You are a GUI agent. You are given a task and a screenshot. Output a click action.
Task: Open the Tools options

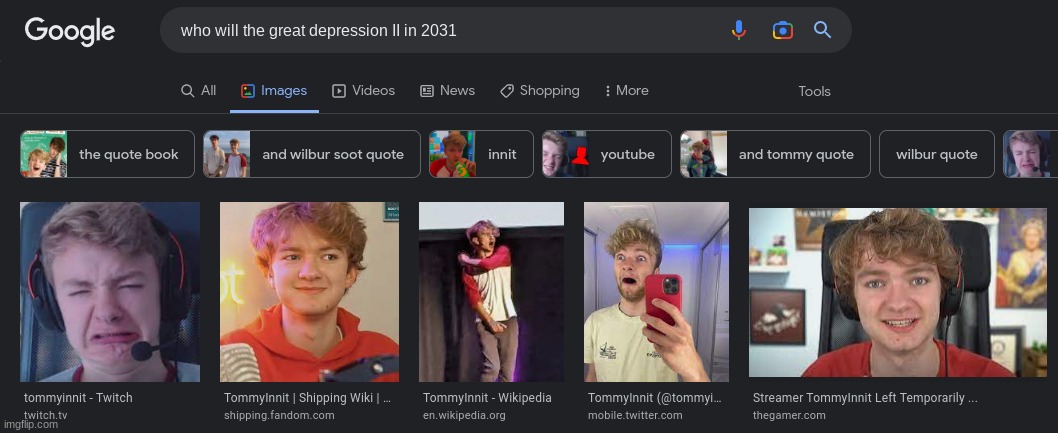pos(814,91)
